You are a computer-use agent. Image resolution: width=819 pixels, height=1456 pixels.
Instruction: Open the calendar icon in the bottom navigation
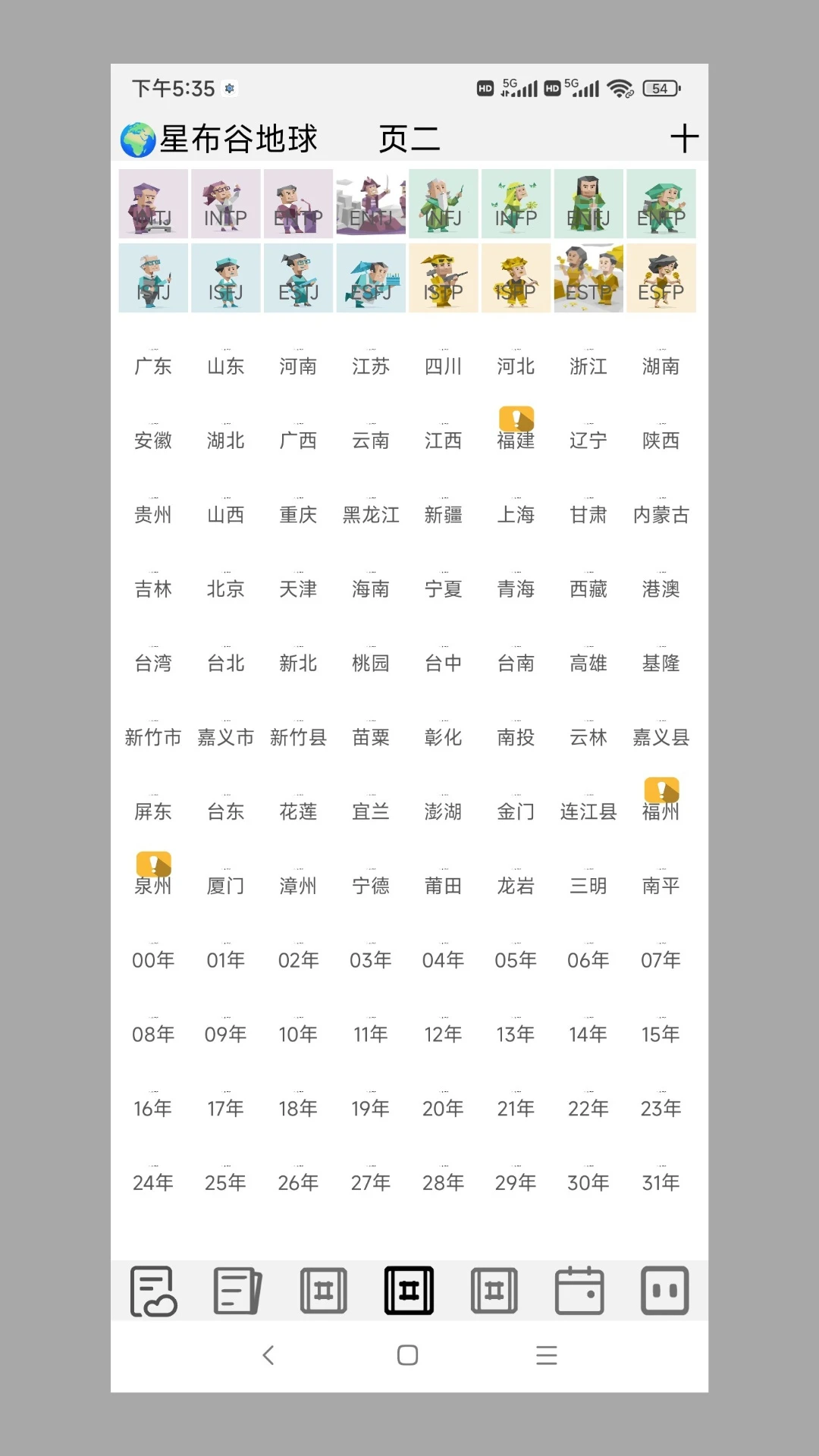coord(580,1291)
